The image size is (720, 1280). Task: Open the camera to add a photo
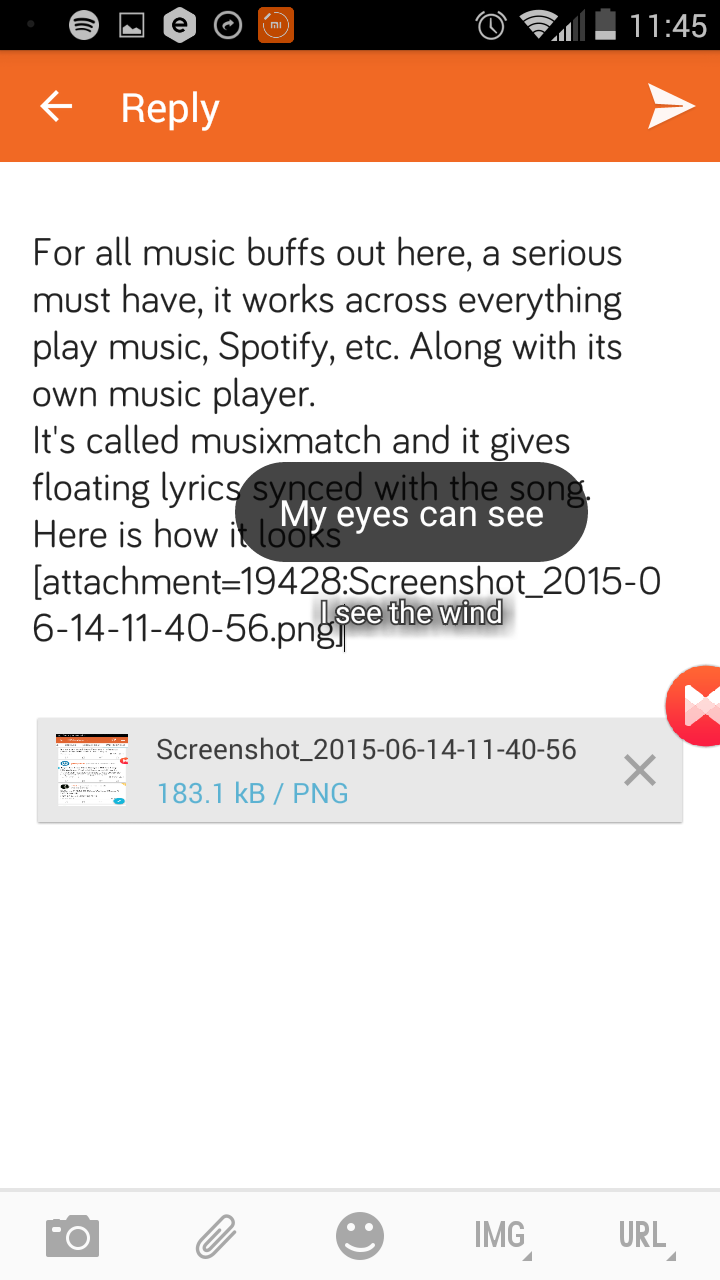point(73,1237)
